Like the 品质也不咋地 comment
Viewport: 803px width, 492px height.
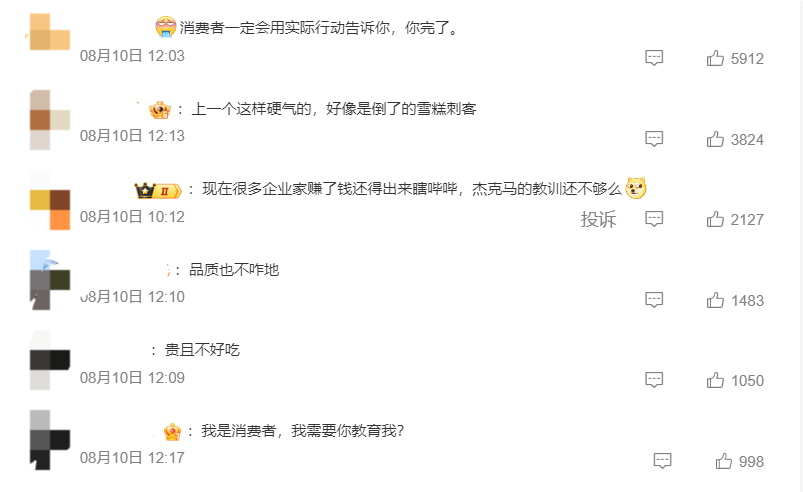coord(715,300)
